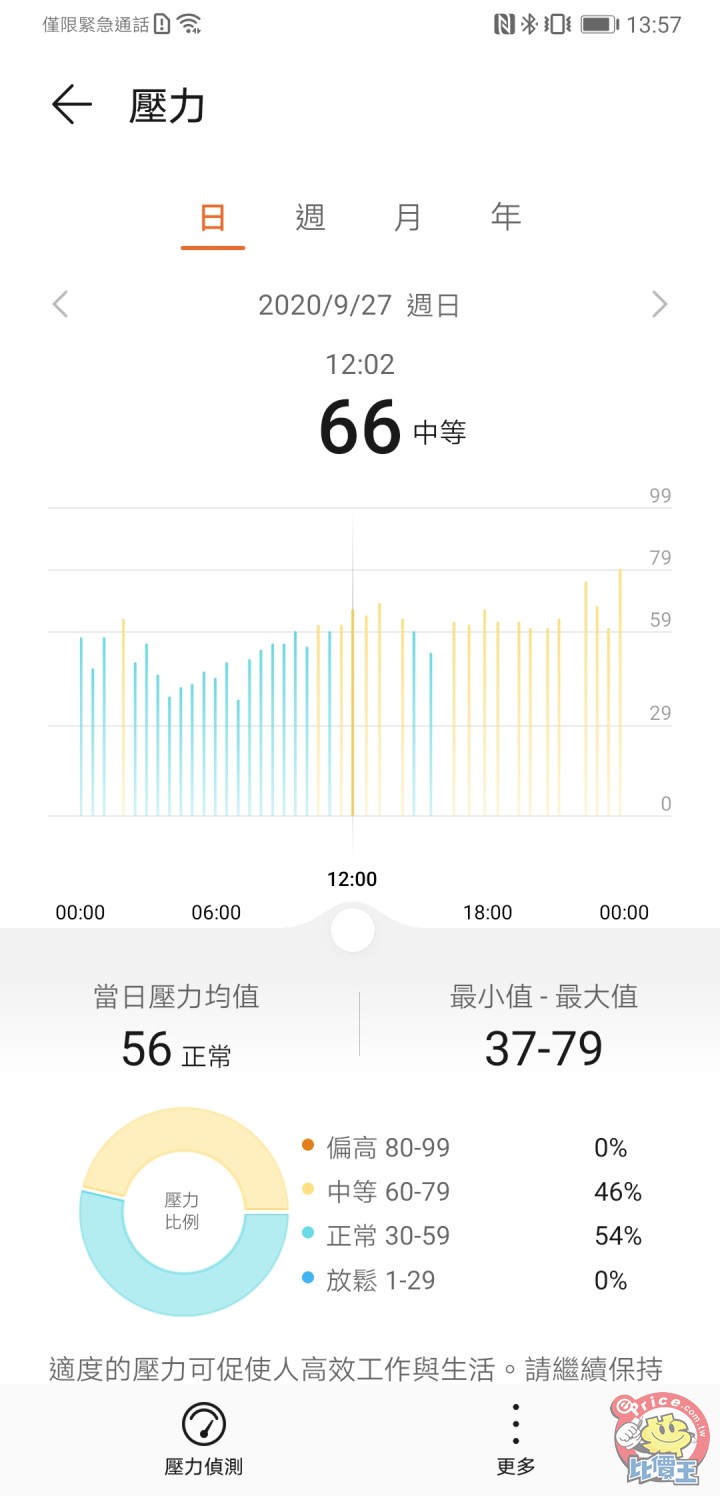Image resolution: width=720 pixels, height=1496 pixels.
Task: Switch to the 月 tab
Action: [407, 217]
